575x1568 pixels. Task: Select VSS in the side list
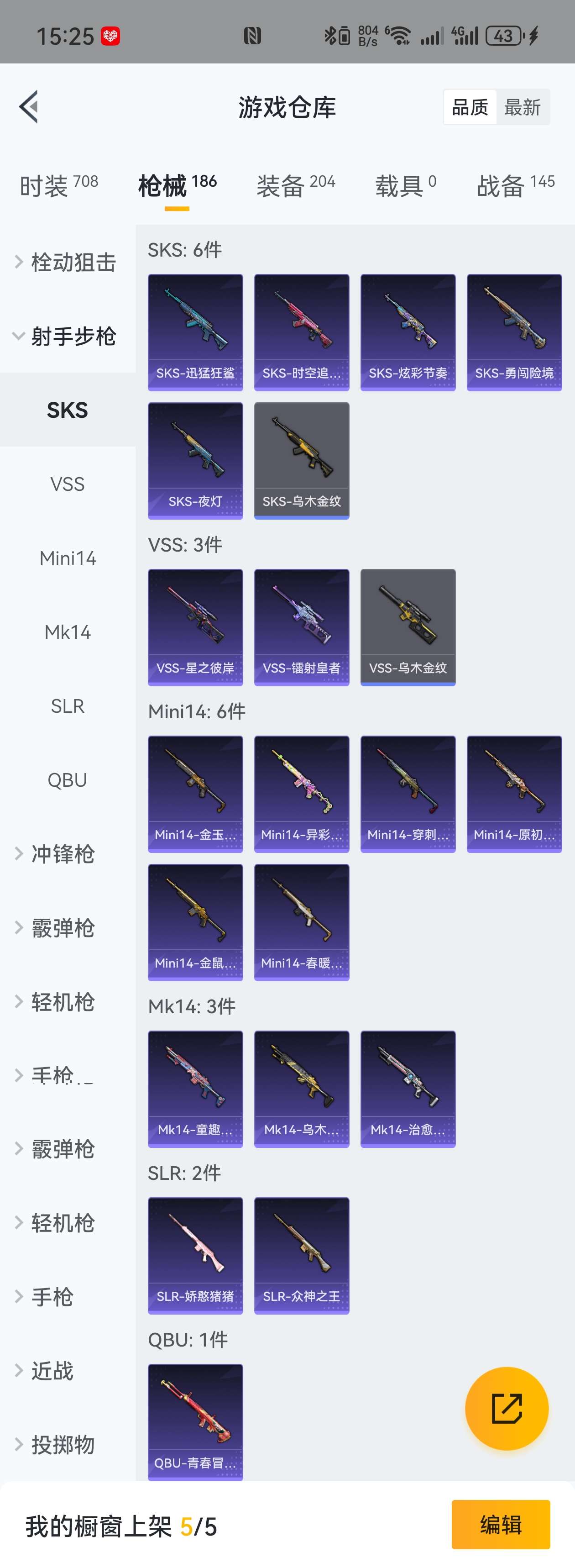68,484
